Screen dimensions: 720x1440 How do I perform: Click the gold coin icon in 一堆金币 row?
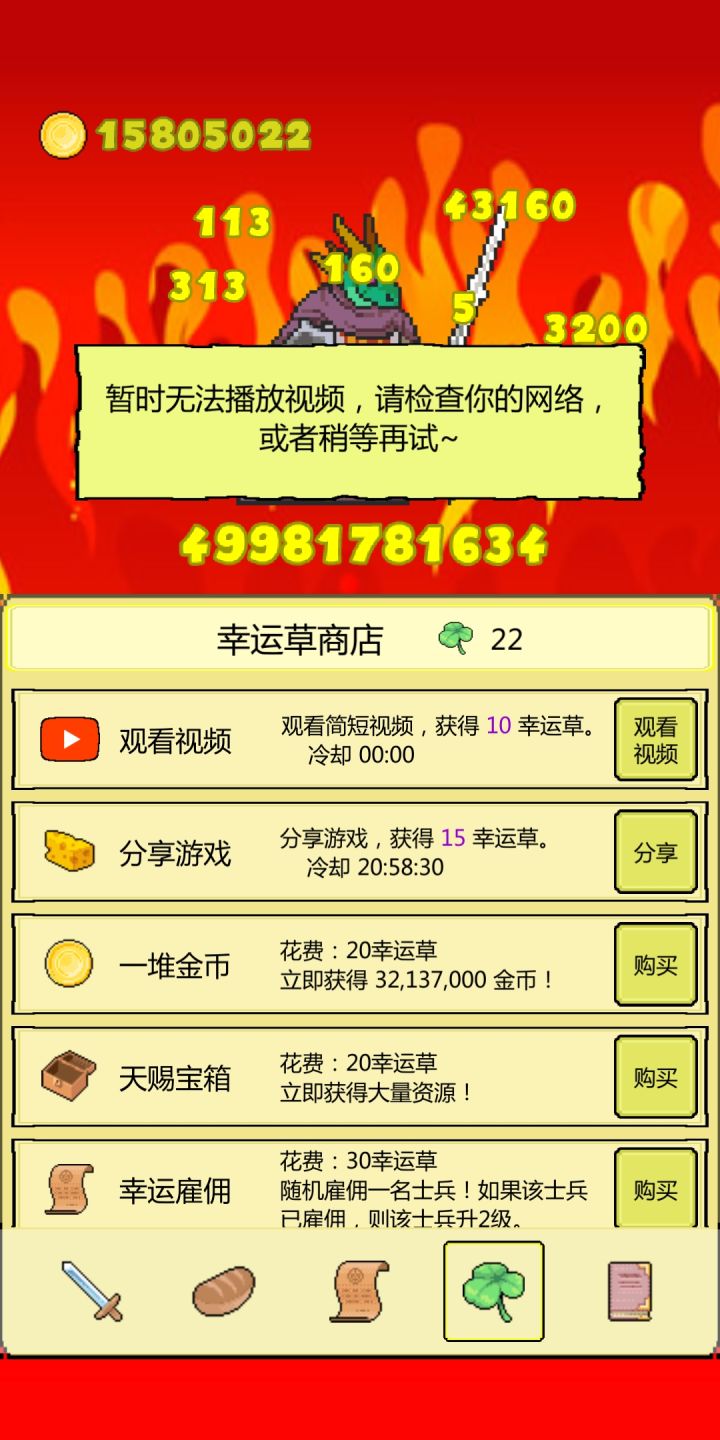[x=67, y=965]
